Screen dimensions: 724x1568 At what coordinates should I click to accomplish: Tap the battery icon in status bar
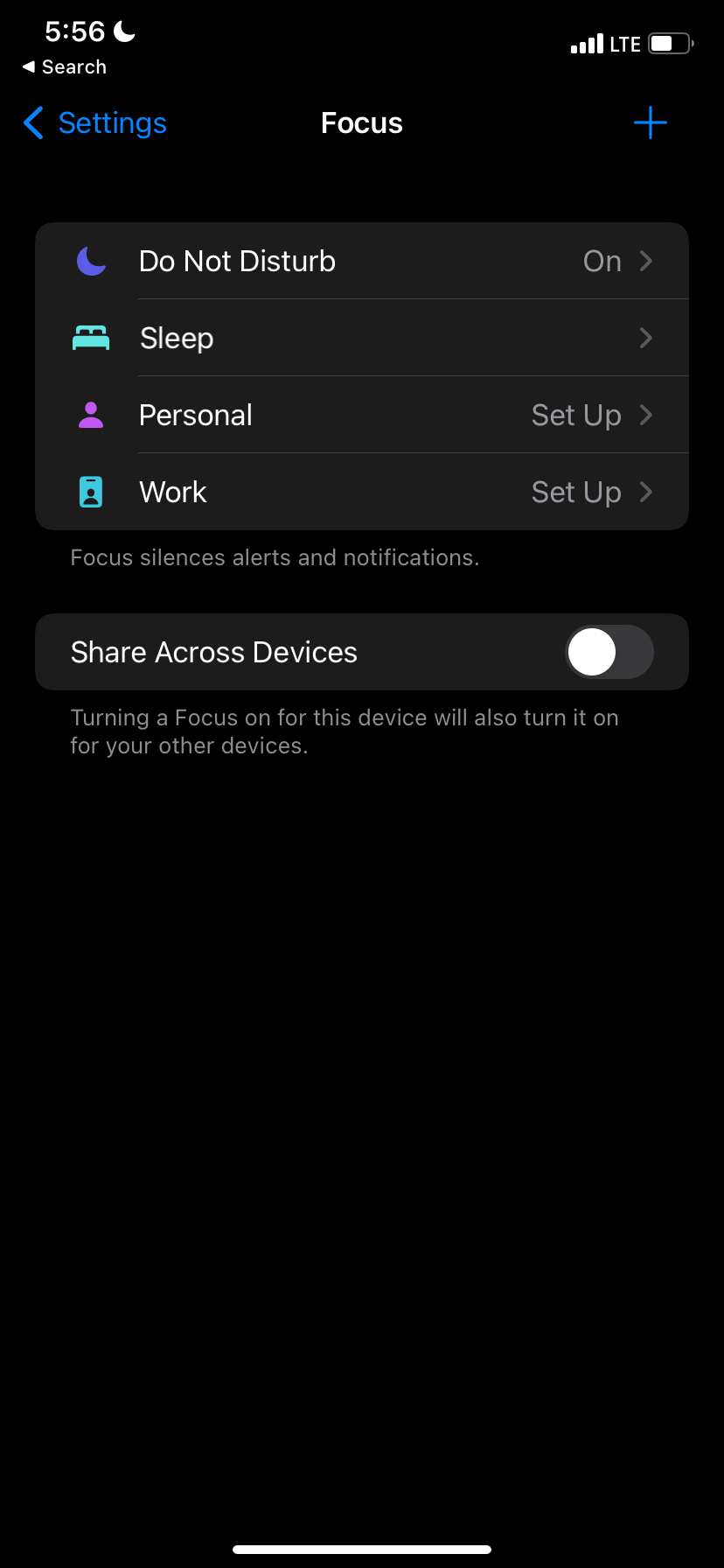click(668, 43)
